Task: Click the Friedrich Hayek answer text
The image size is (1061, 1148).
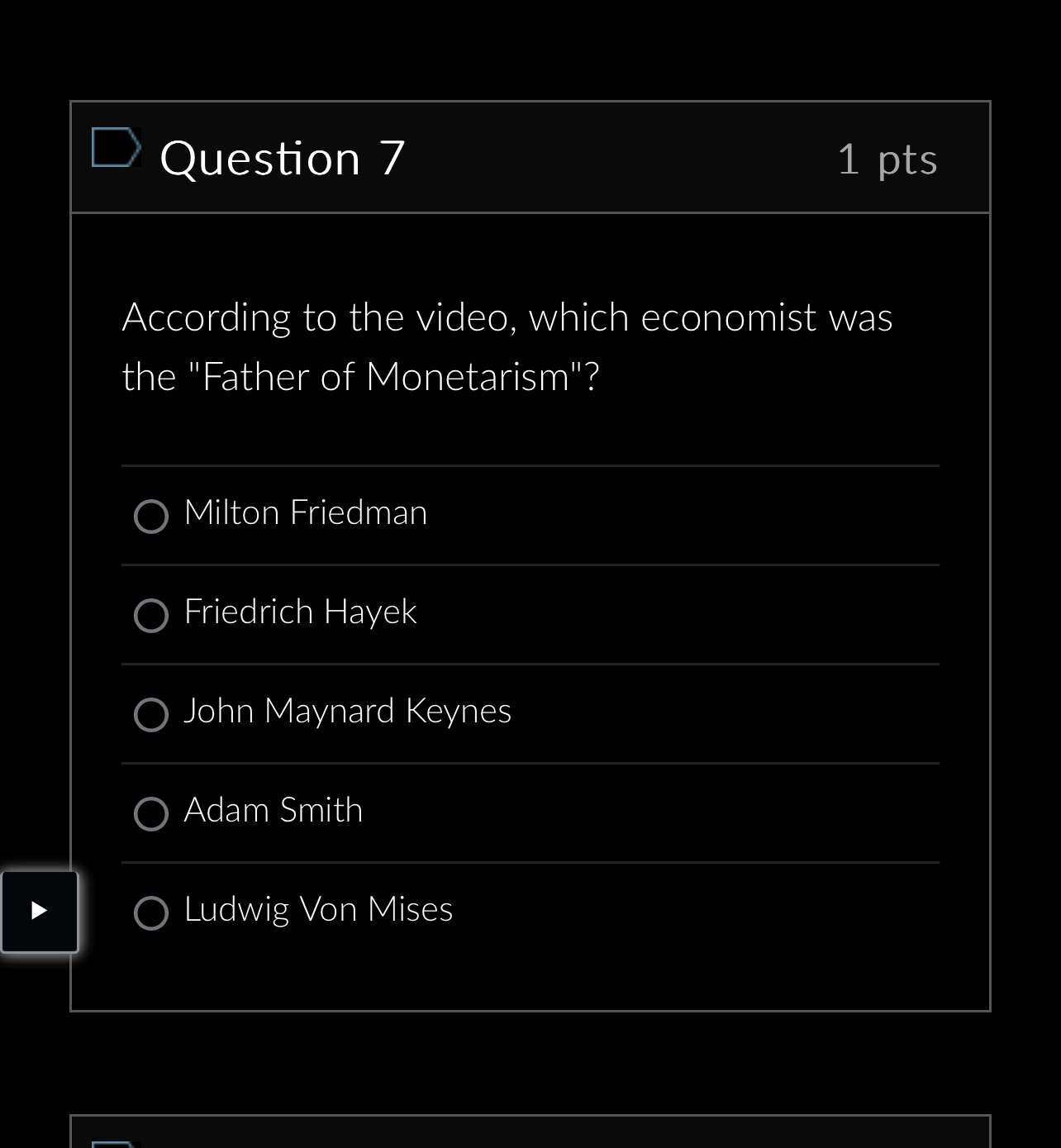Action: coord(300,612)
